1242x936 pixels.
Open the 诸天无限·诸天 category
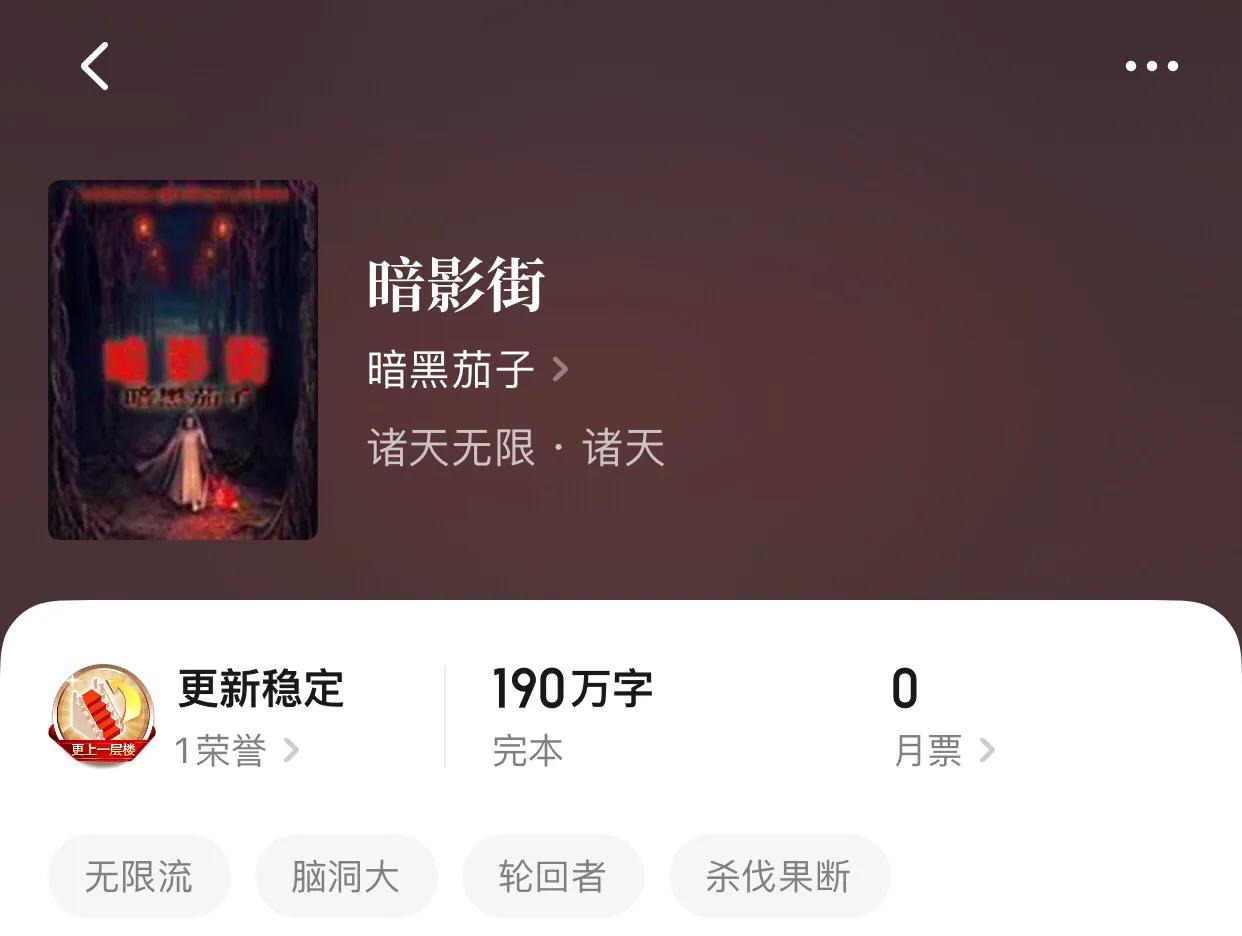point(516,447)
